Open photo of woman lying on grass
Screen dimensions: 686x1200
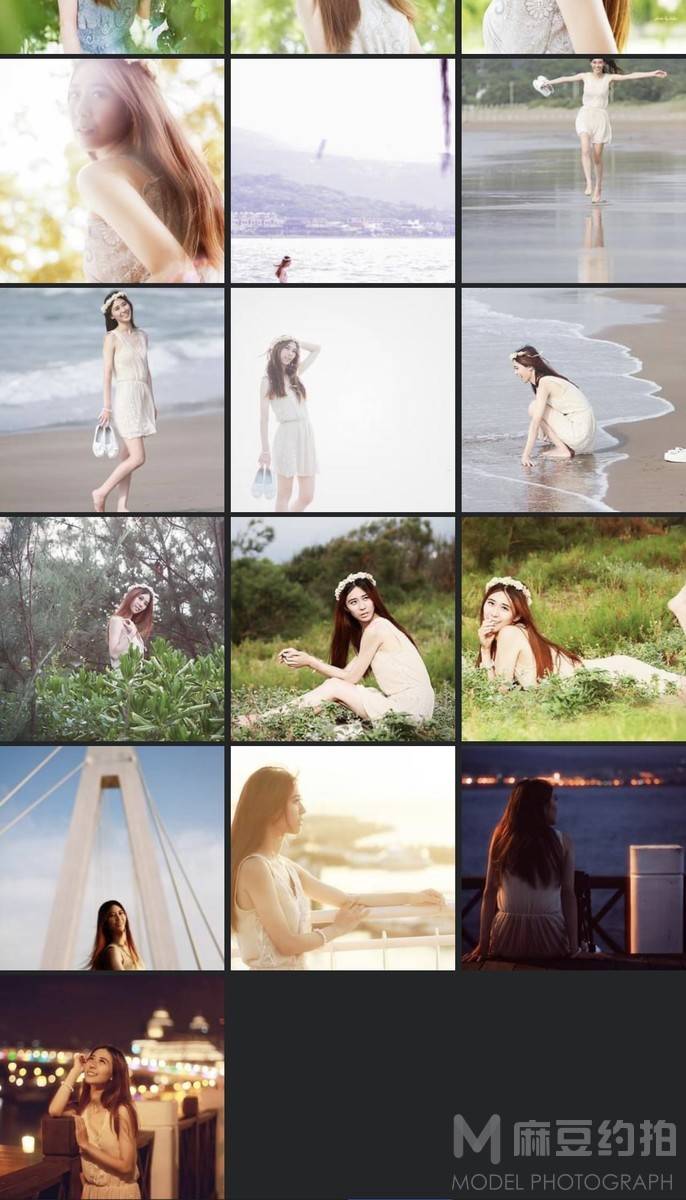point(574,628)
